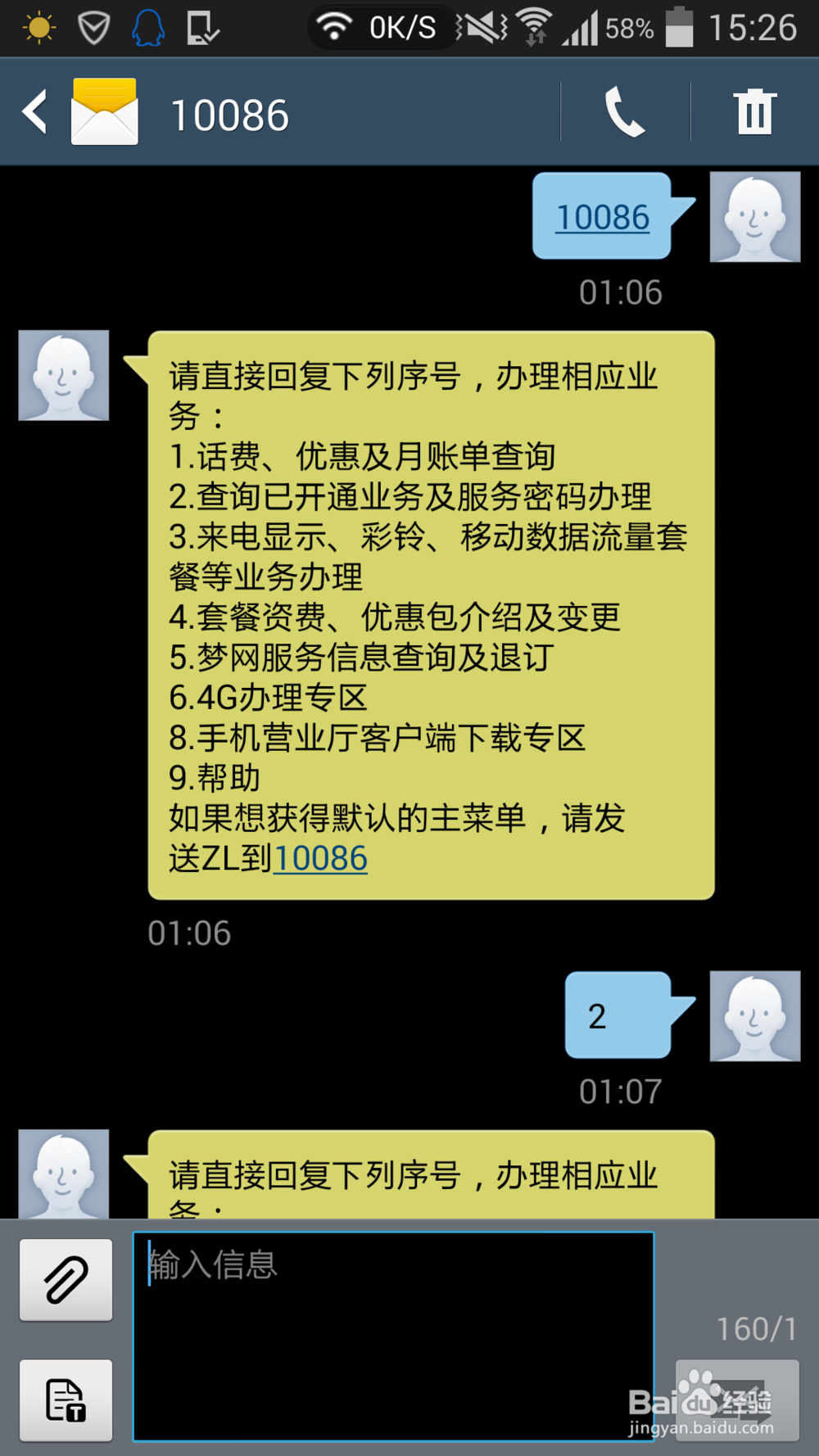Tap the contact avatar beside the menu message
The image size is (819, 1456).
[x=64, y=375]
